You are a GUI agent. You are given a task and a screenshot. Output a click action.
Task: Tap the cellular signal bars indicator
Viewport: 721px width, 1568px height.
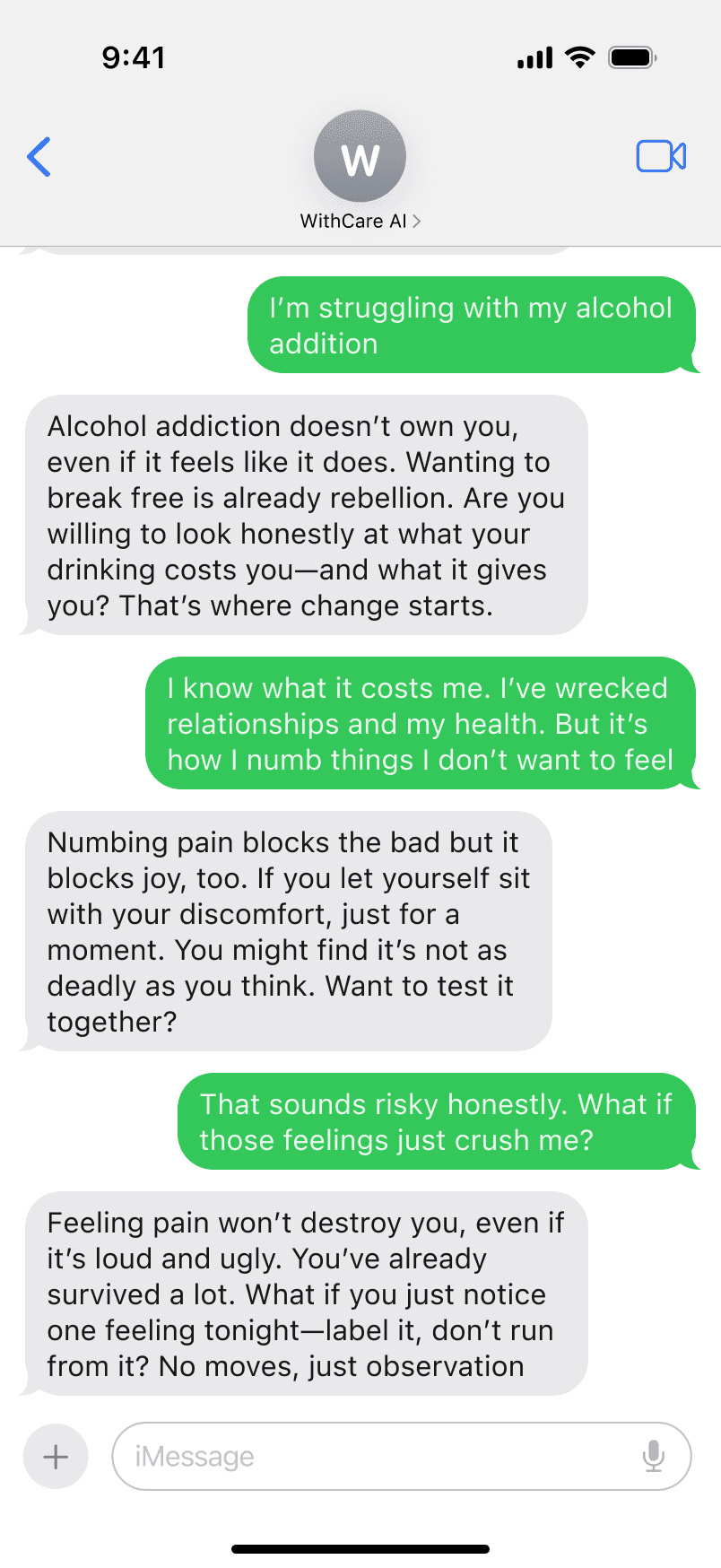click(533, 57)
